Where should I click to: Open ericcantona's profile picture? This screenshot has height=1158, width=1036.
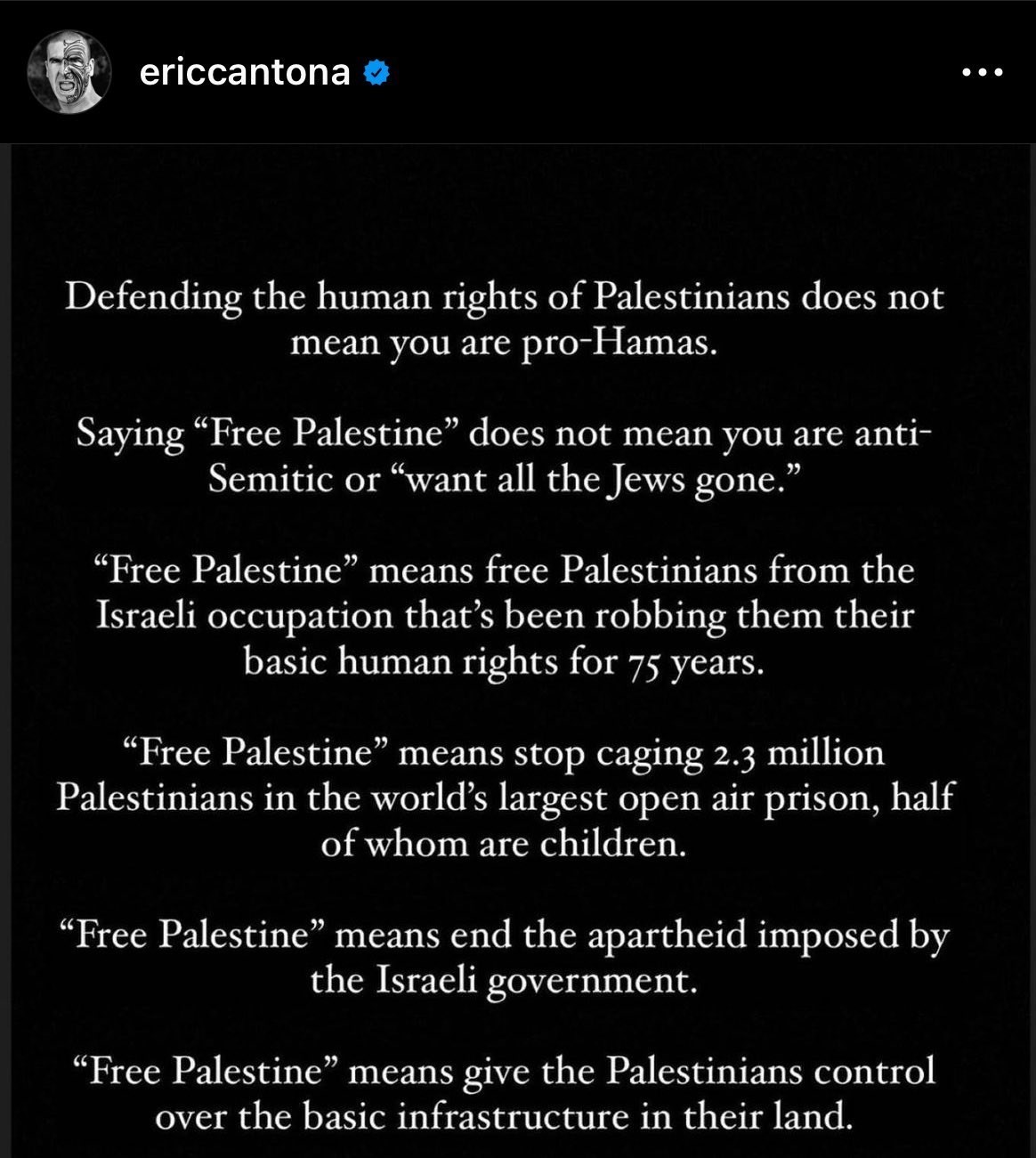[69, 72]
